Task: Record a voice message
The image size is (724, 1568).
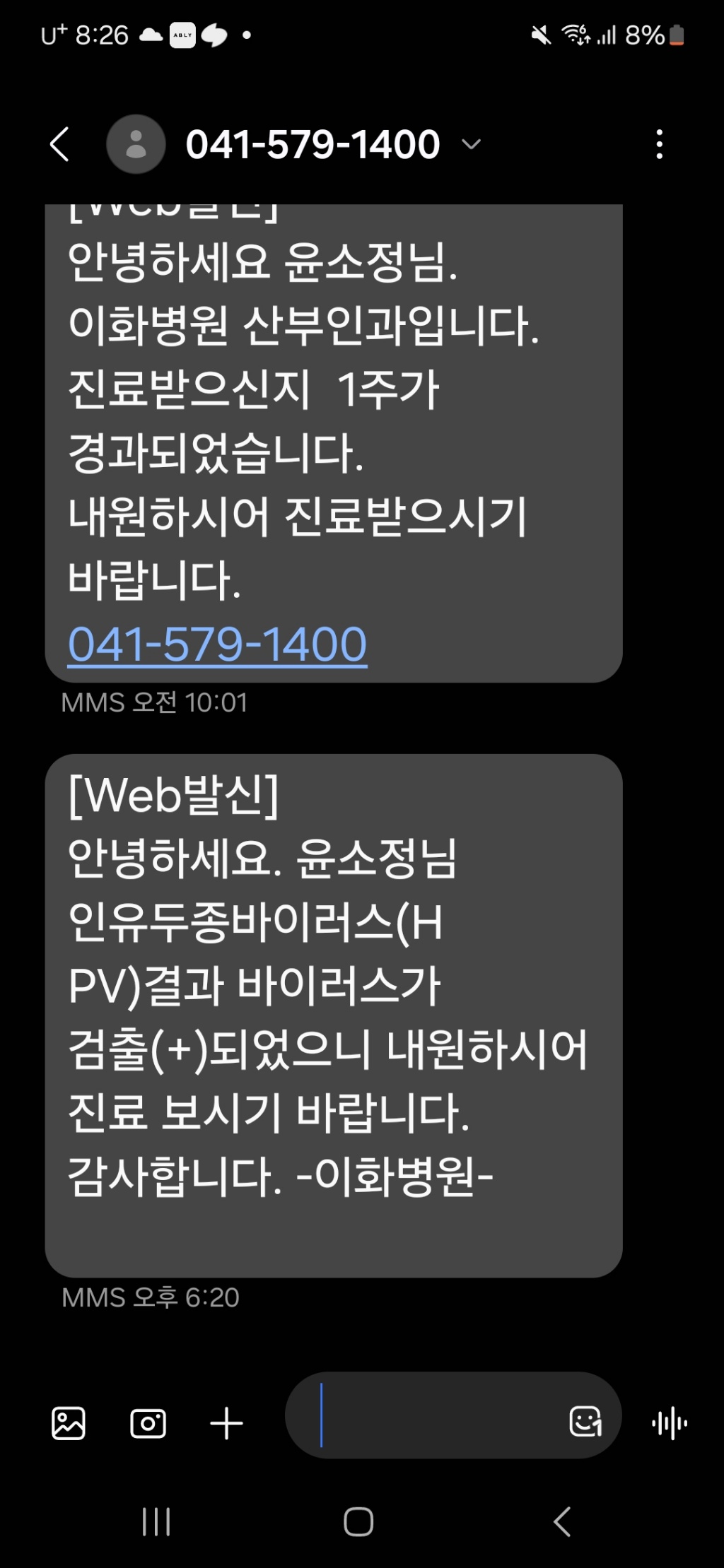Action: (669, 1423)
